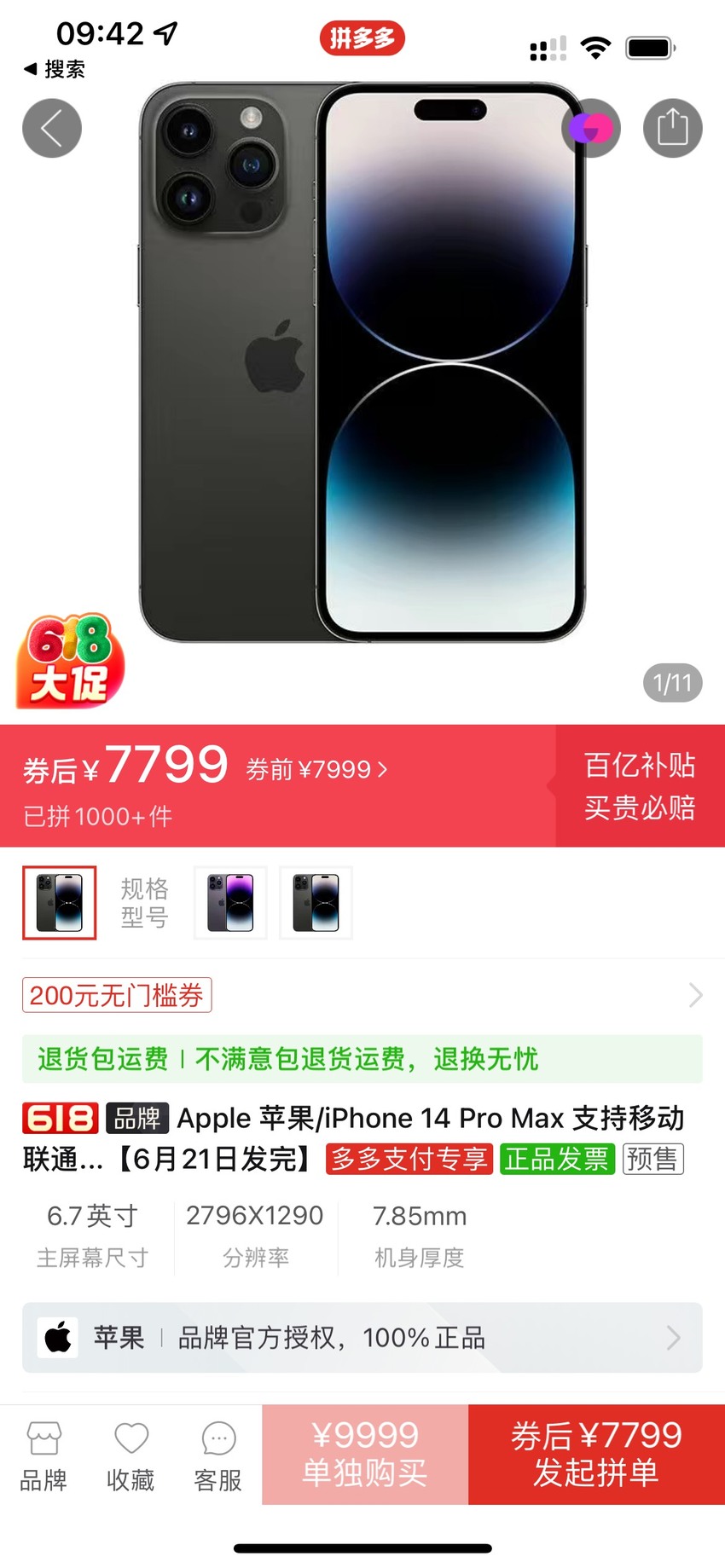Tap the purple-pink floating circle icon
Screen dimensions: 725x1568
[x=591, y=129]
